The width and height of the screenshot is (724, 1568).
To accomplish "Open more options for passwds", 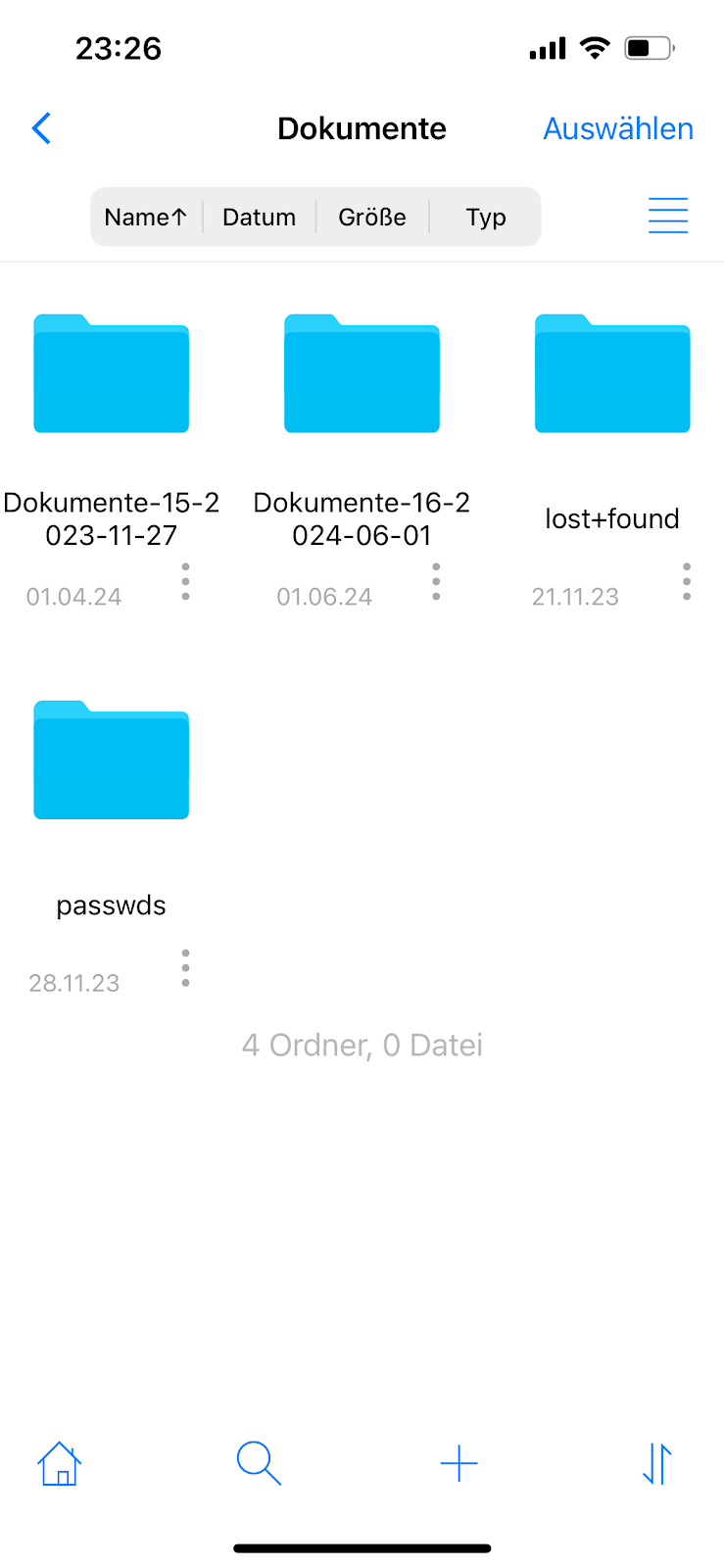I will (x=185, y=968).
